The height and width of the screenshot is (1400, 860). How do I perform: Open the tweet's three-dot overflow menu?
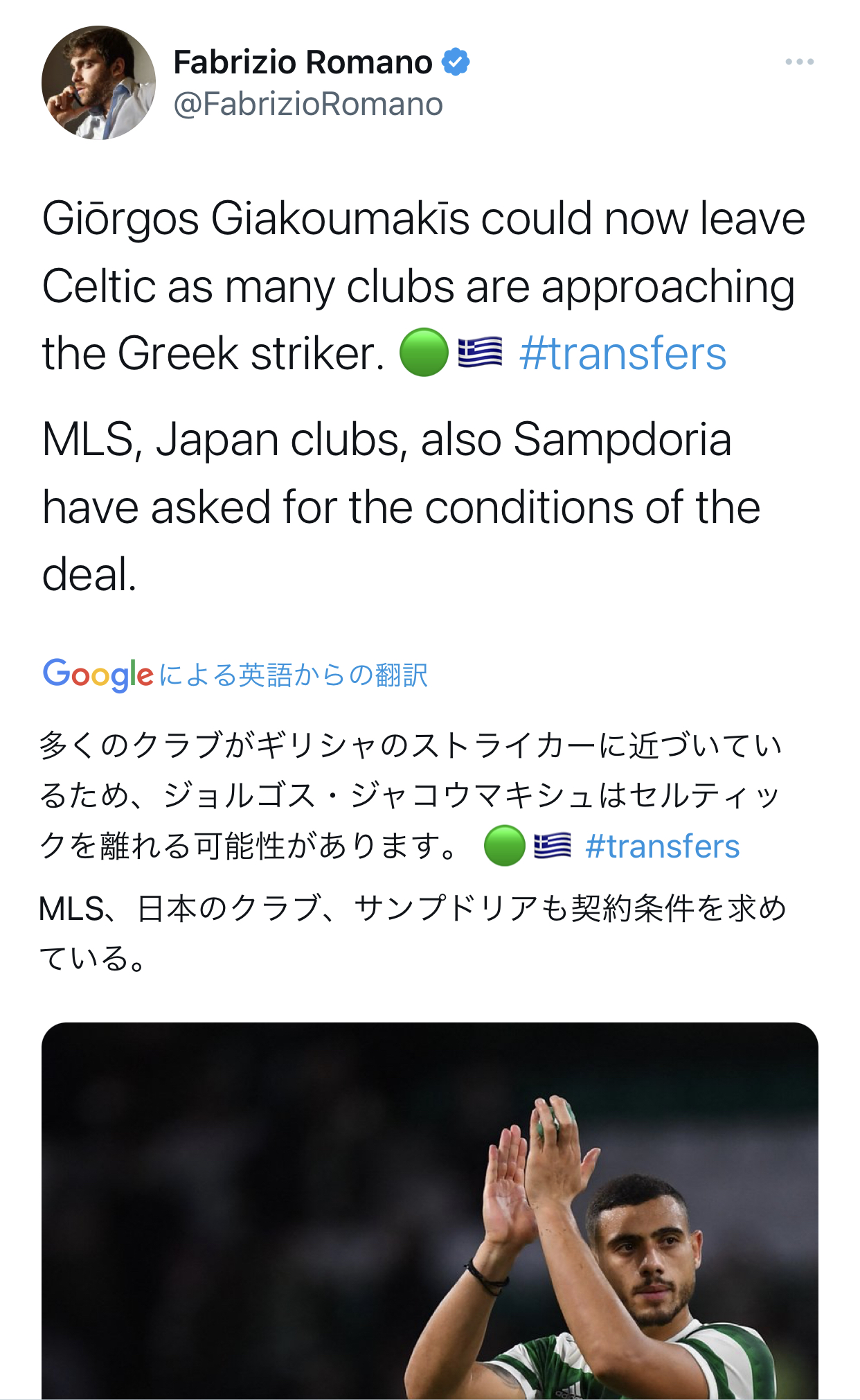[x=799, y=62]
